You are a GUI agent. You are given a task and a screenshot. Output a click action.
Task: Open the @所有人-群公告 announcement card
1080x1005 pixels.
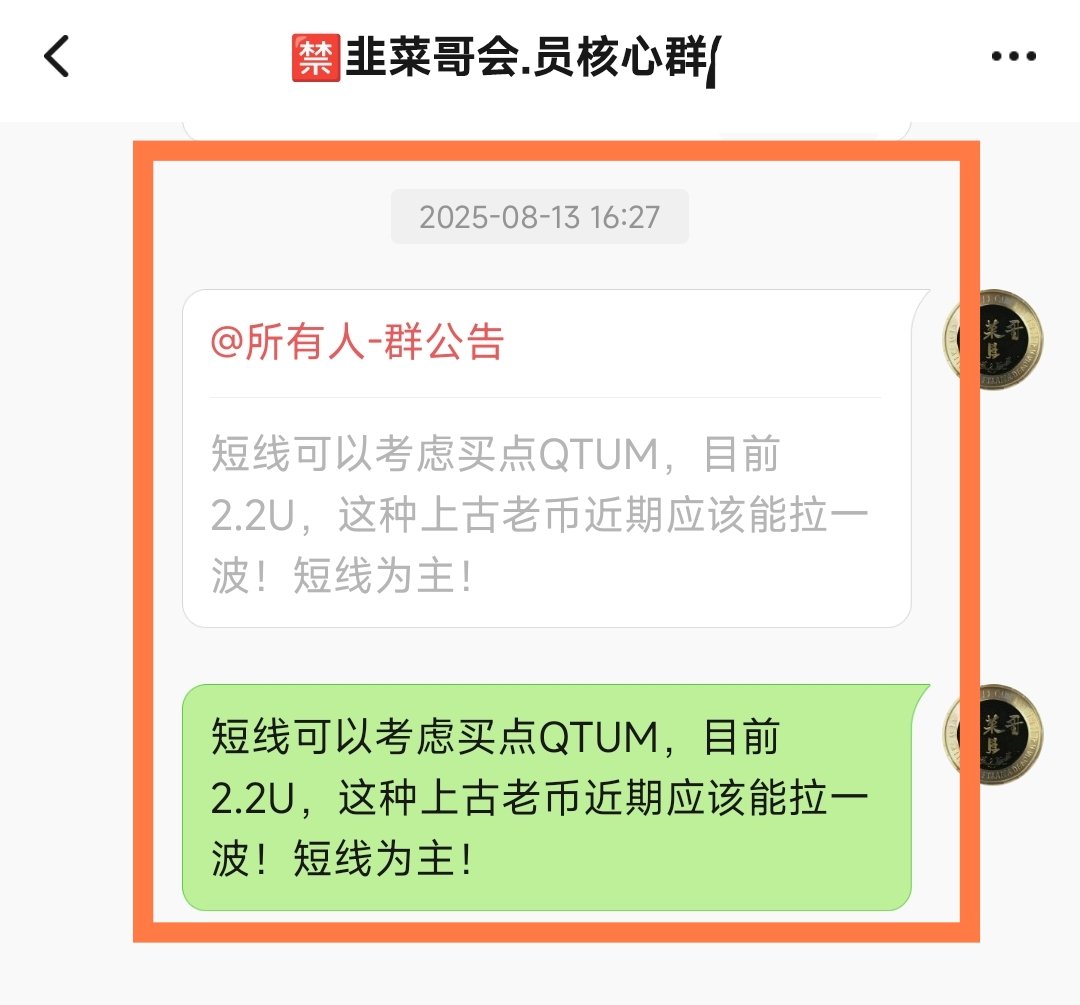click(546, 459)
